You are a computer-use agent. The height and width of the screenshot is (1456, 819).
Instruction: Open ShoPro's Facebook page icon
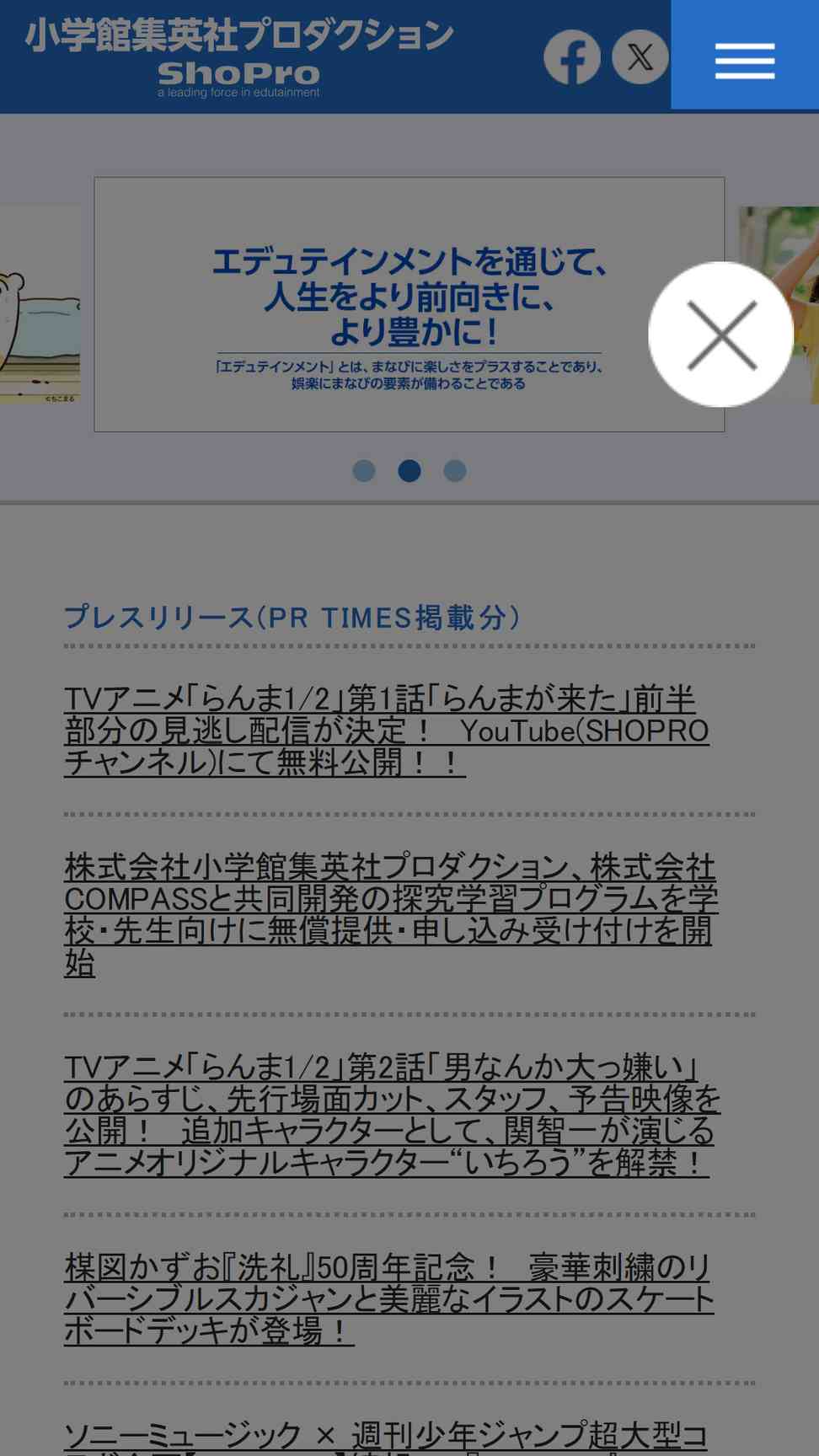pyautogui.click(x=572, y=57)
